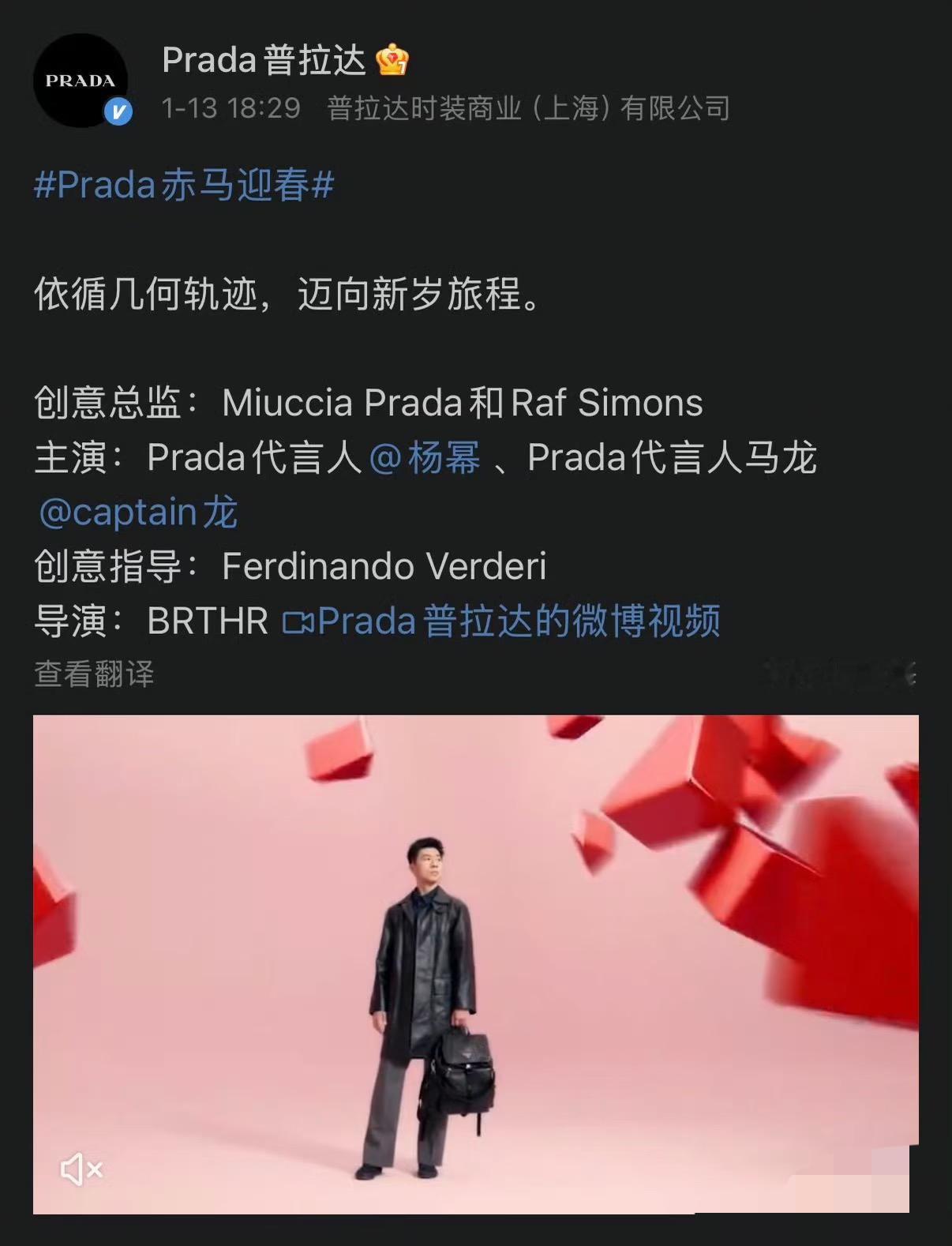This screenshot has height=1246, width=952.
Task: Open @杨幂's profile from the mention
Action: (x=426, y=458)
